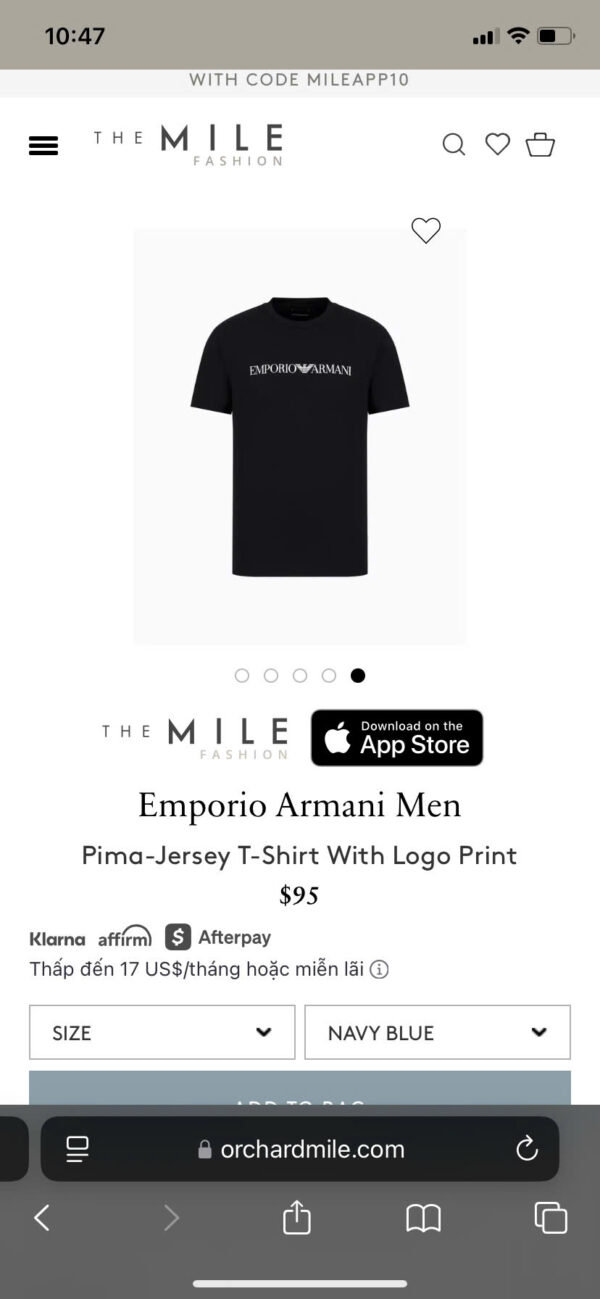Expand the SIZE dropdown
The height and width of the screenshot is (1299, 600).
click(162, 1032)
